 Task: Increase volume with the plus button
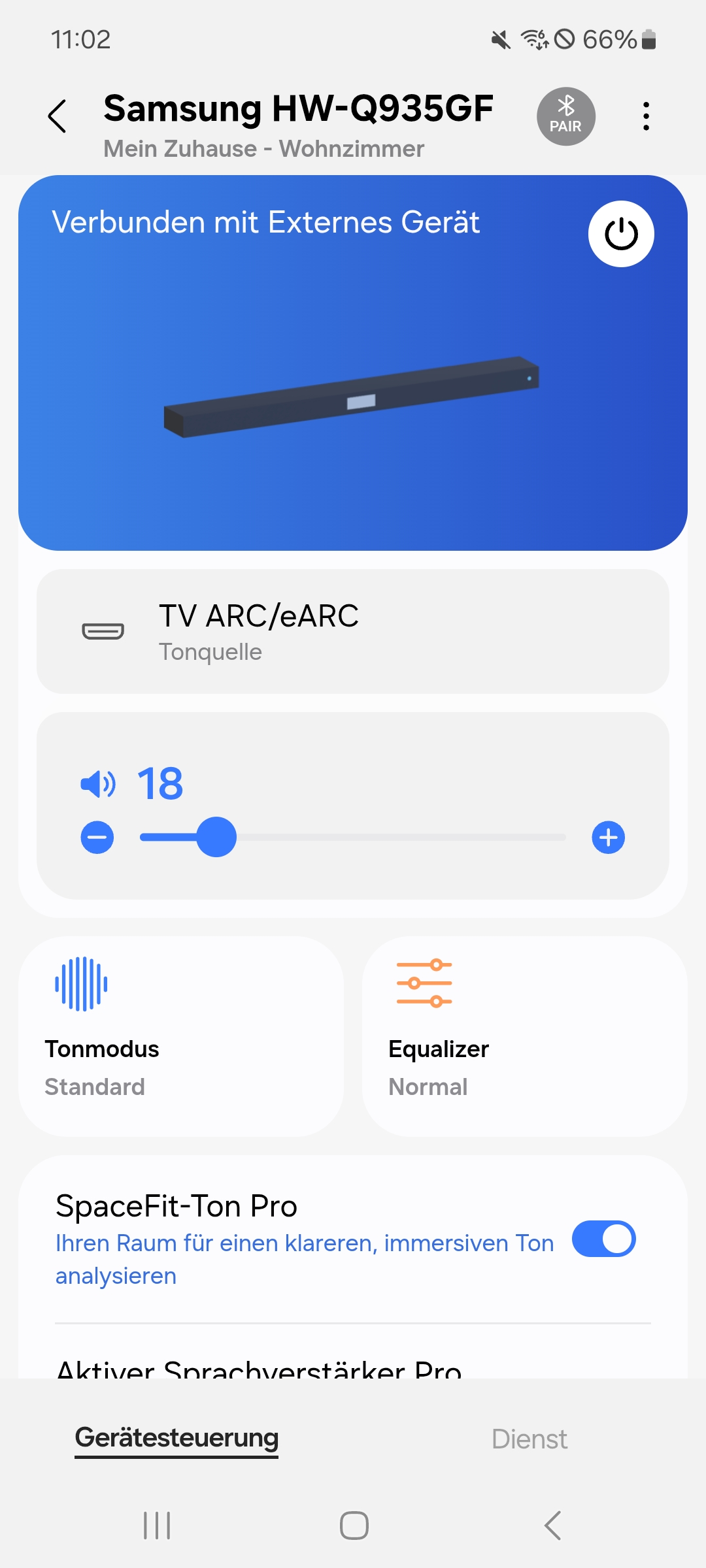pyautogui.click(x=608, y=838)
